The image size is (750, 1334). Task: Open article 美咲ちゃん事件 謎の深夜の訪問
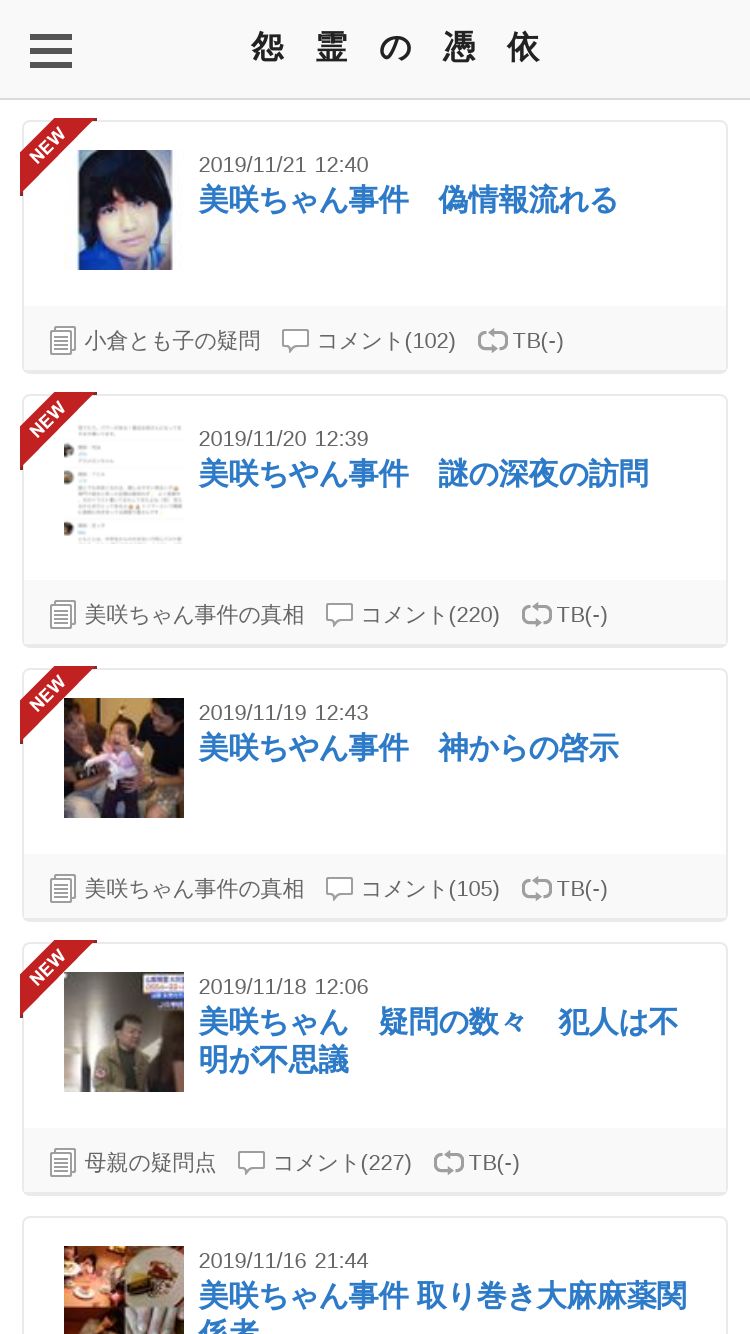click(423, 474)
